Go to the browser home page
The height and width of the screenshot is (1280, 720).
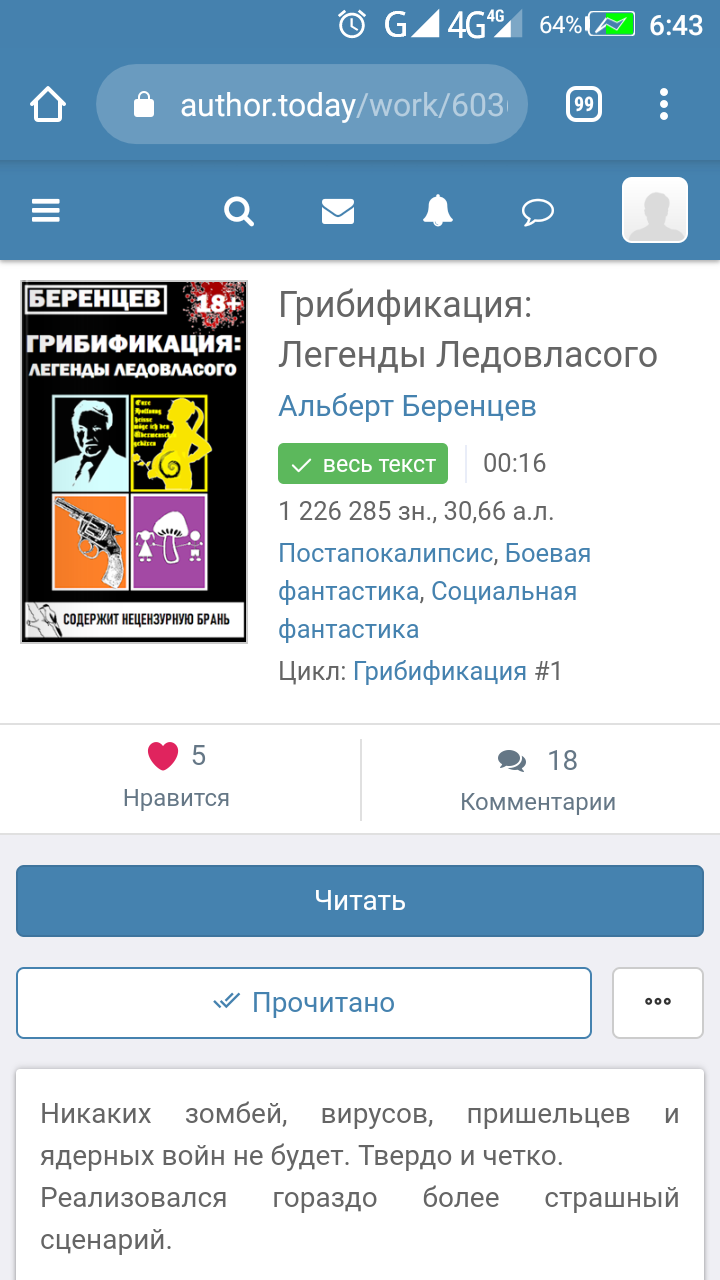(48, 104)
